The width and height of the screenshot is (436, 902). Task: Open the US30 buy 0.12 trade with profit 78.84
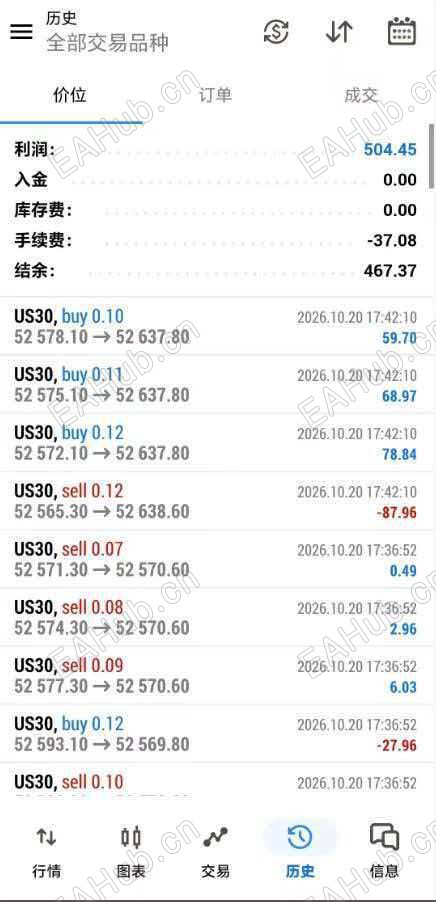(215, 442)
